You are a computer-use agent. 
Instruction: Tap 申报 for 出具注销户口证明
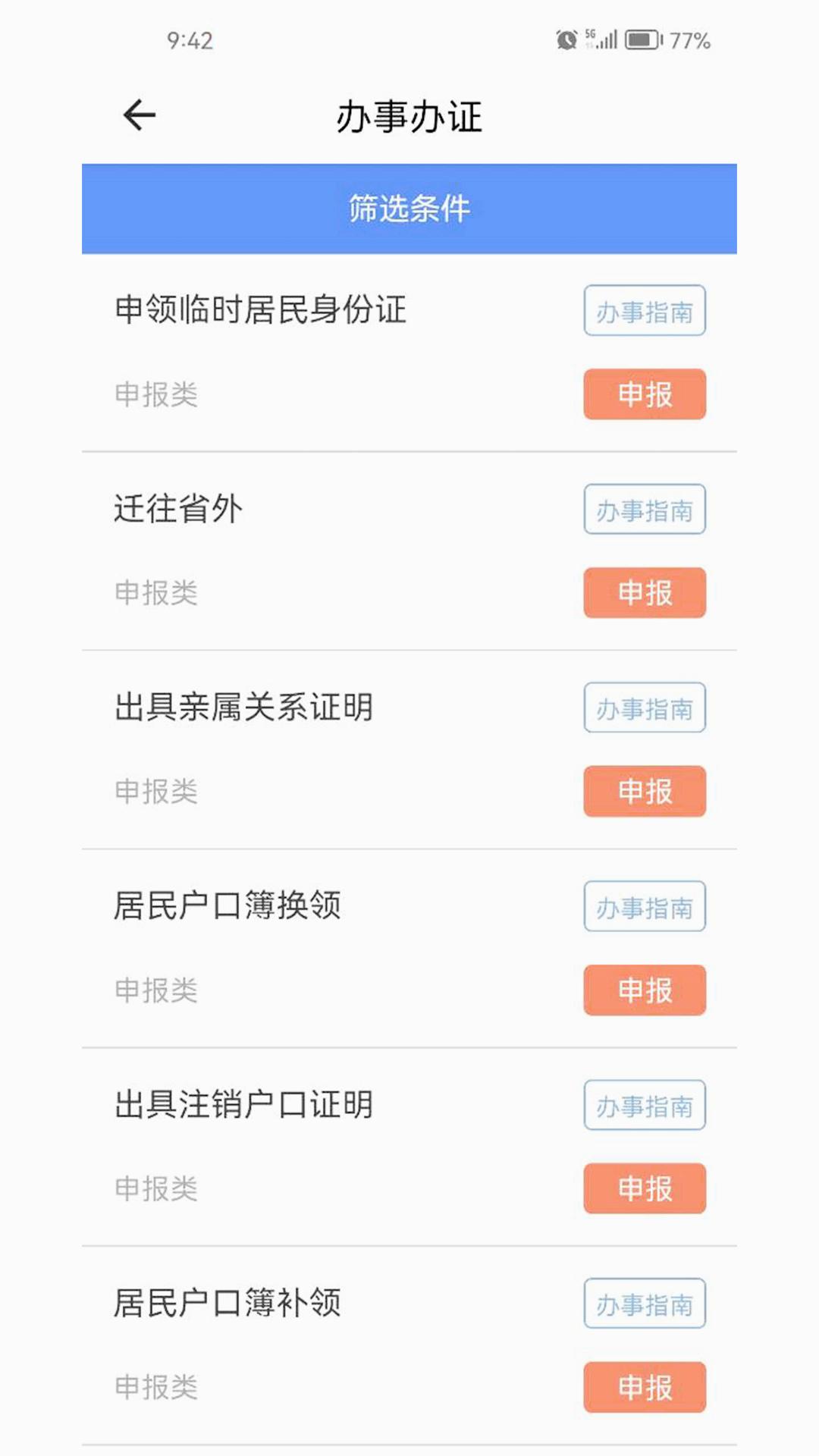coord(644,1189)
